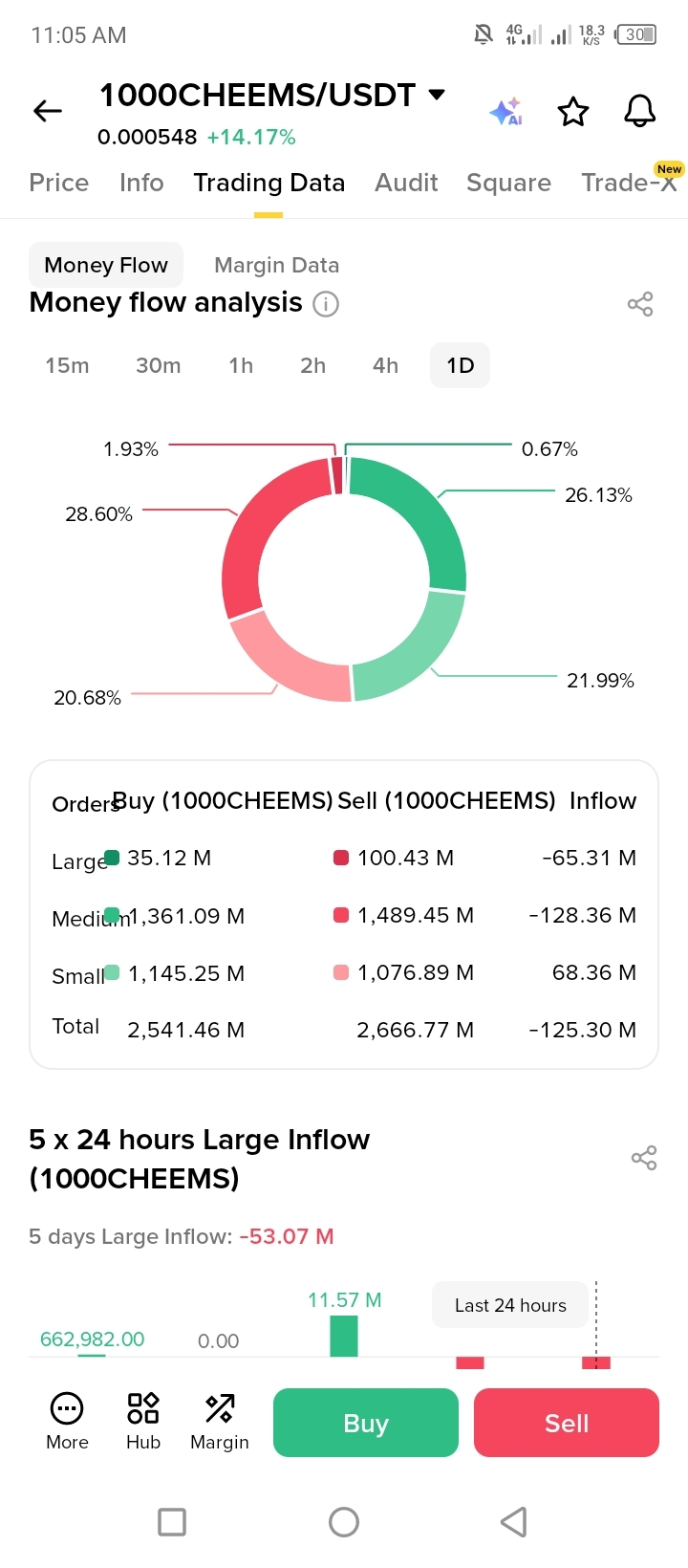
Task: Show Money flow analysis info tooltip
Action: 326,304
